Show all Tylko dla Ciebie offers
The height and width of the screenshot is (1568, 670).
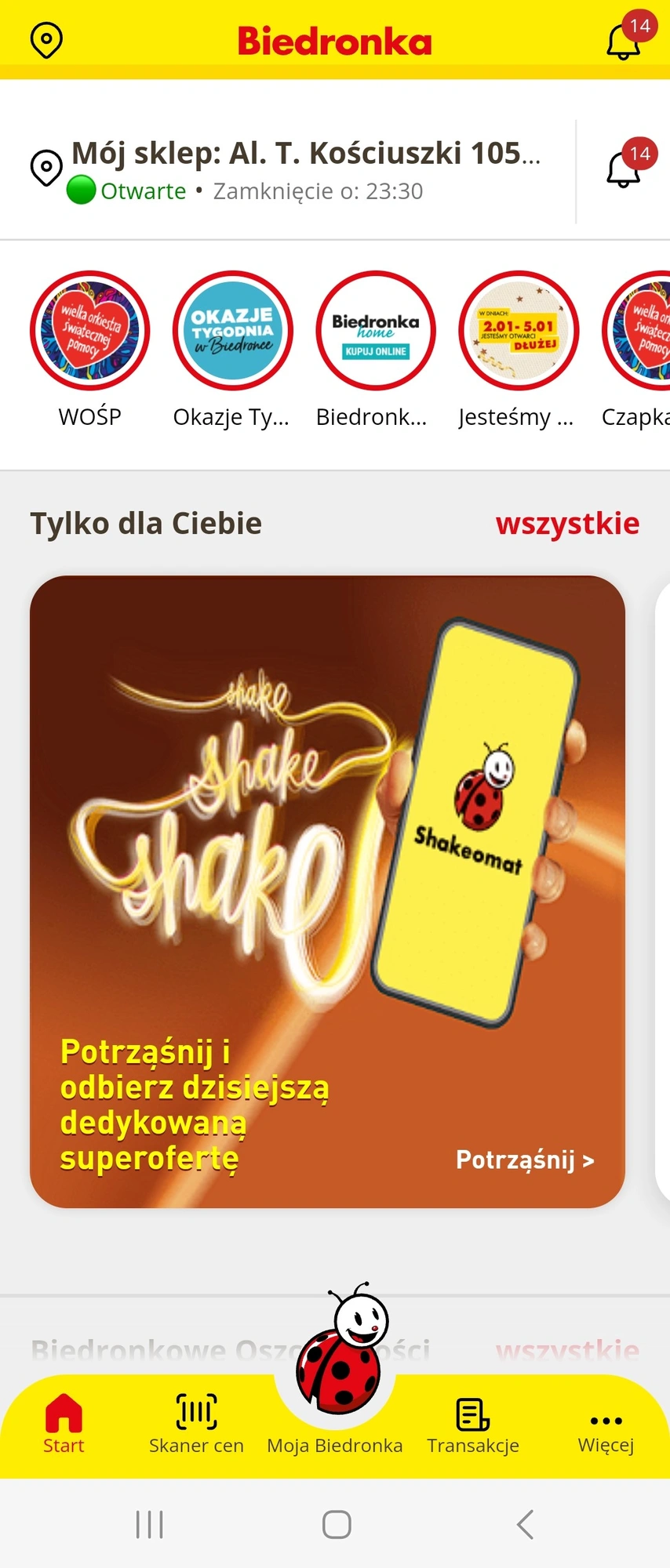point(567,524)
